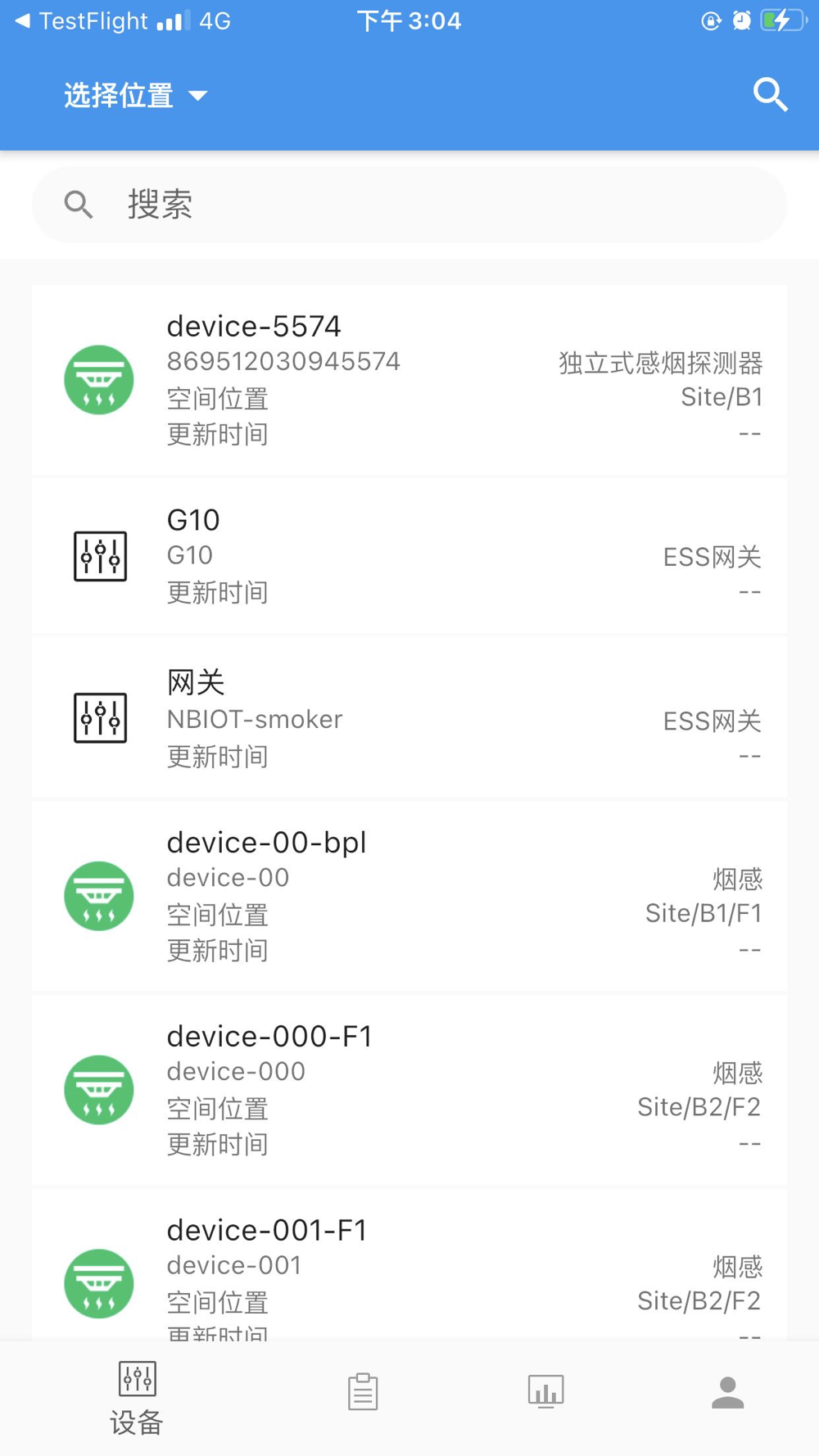Screen dimensions: 819x1456
Task: Open the 选择位置 location dropdown
Action: [136, 96]
